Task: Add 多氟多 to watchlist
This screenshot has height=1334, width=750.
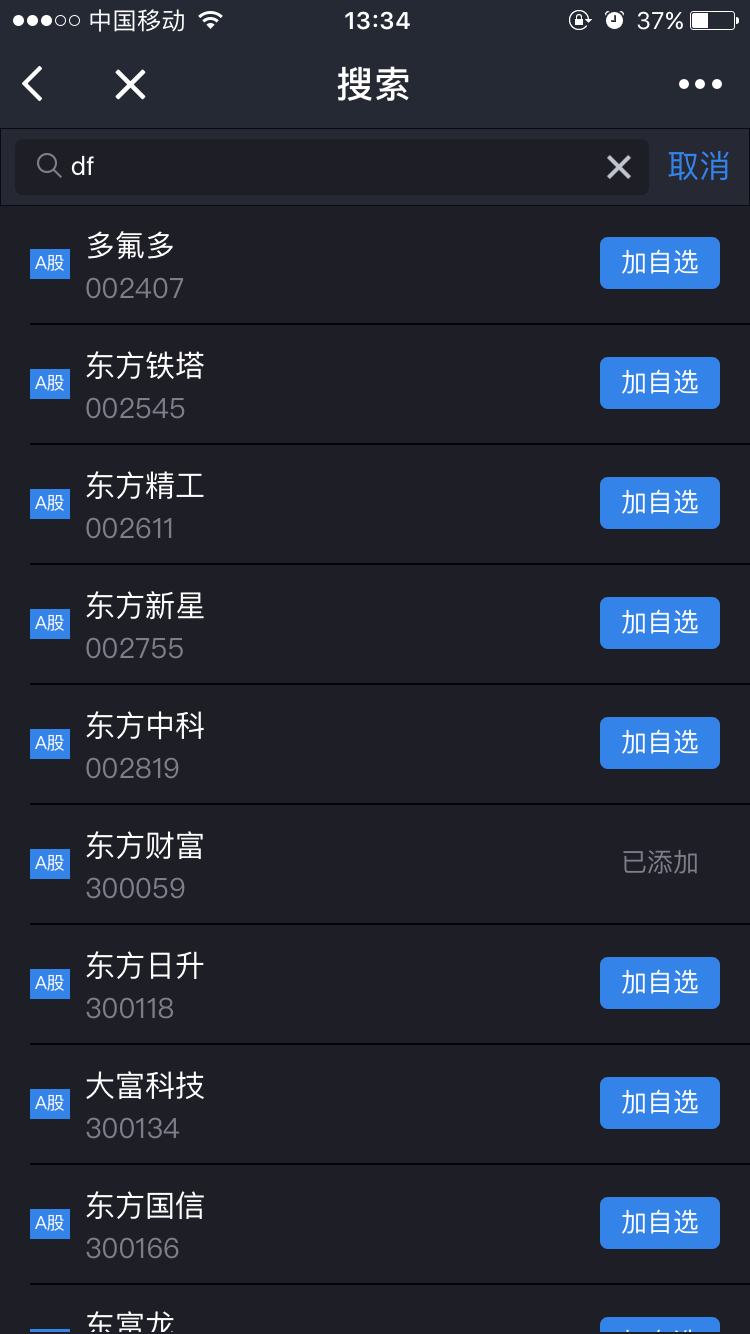Action: (660, 263)
